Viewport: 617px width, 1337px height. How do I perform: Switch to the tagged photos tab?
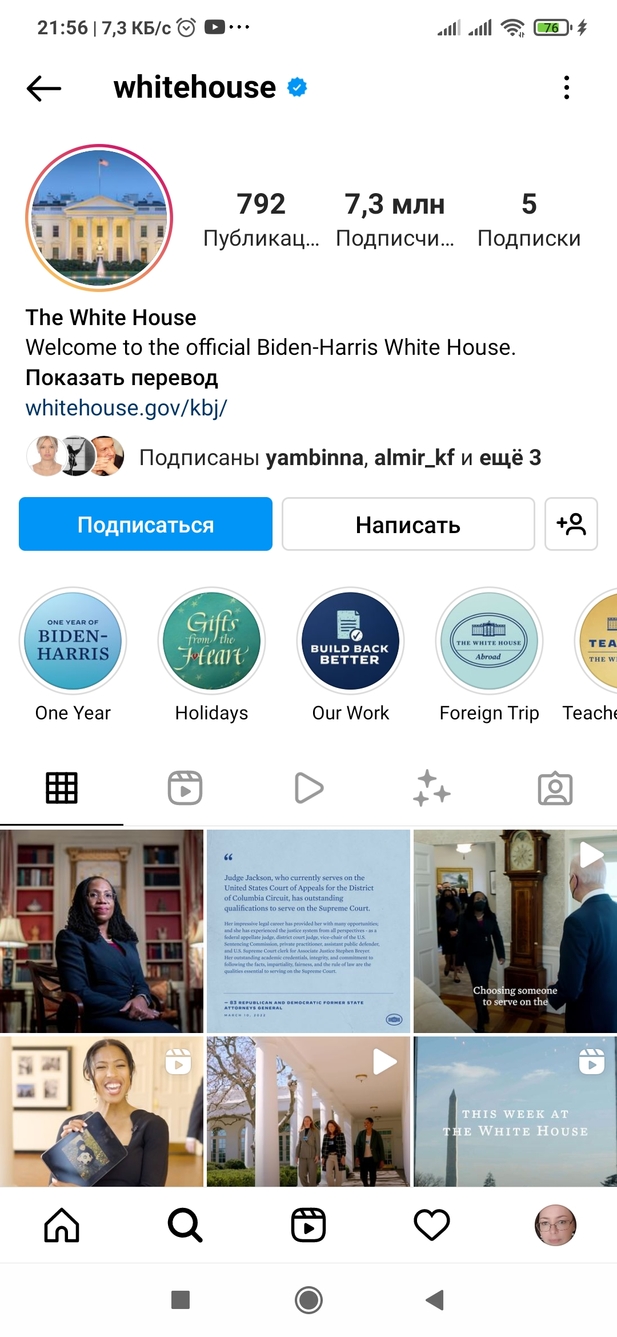click(555, 789)
